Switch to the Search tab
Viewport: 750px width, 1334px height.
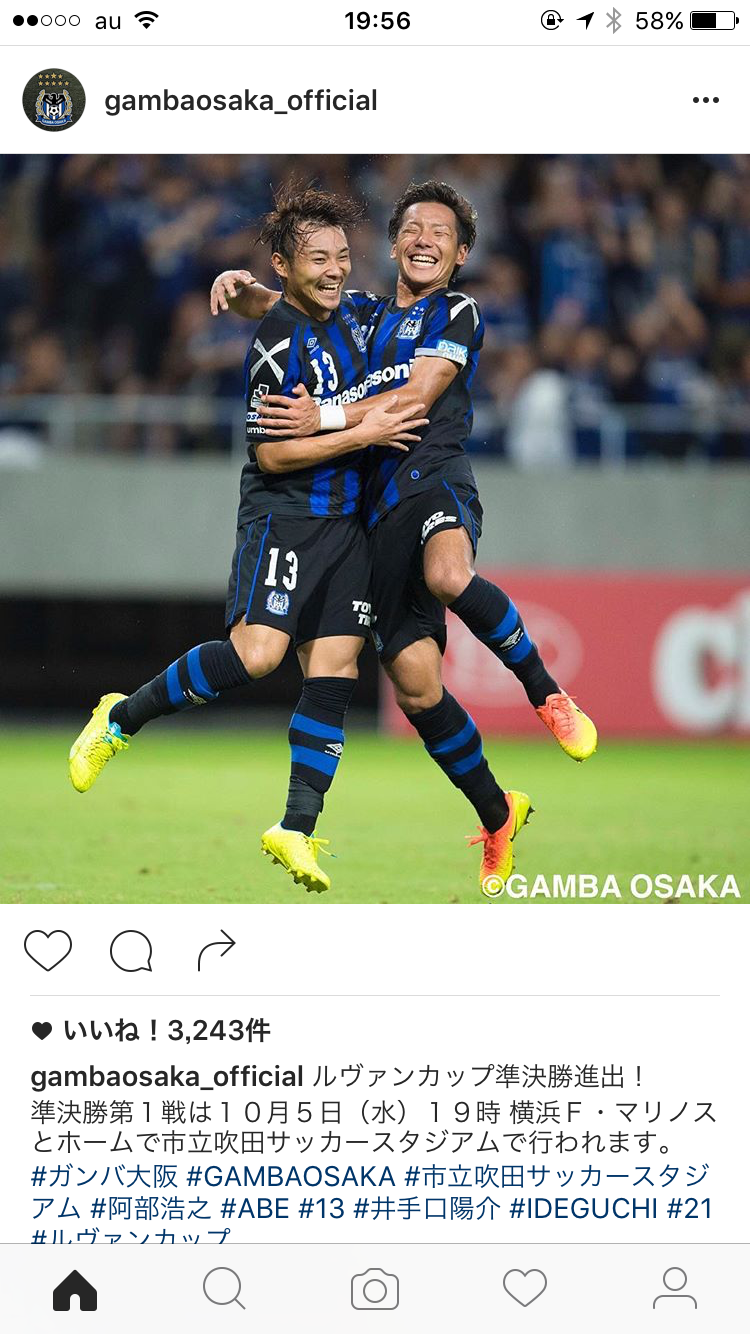point(224,1289)
